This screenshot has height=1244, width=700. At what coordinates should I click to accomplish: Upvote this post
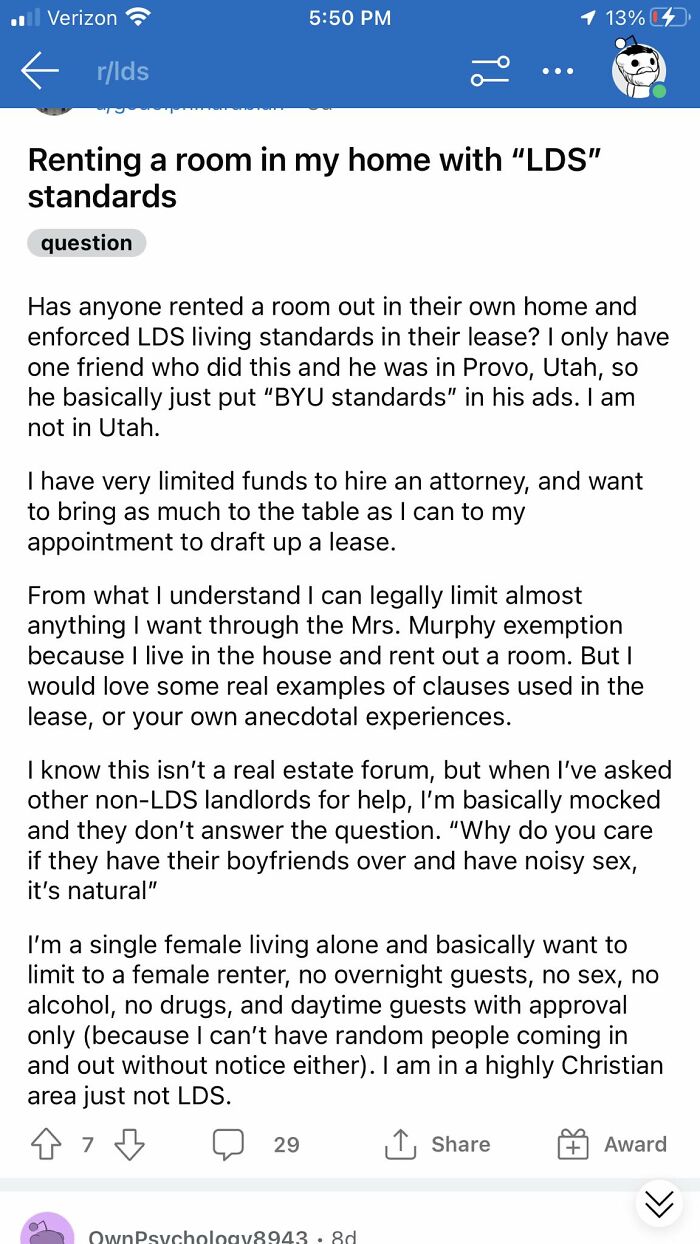45,1144
